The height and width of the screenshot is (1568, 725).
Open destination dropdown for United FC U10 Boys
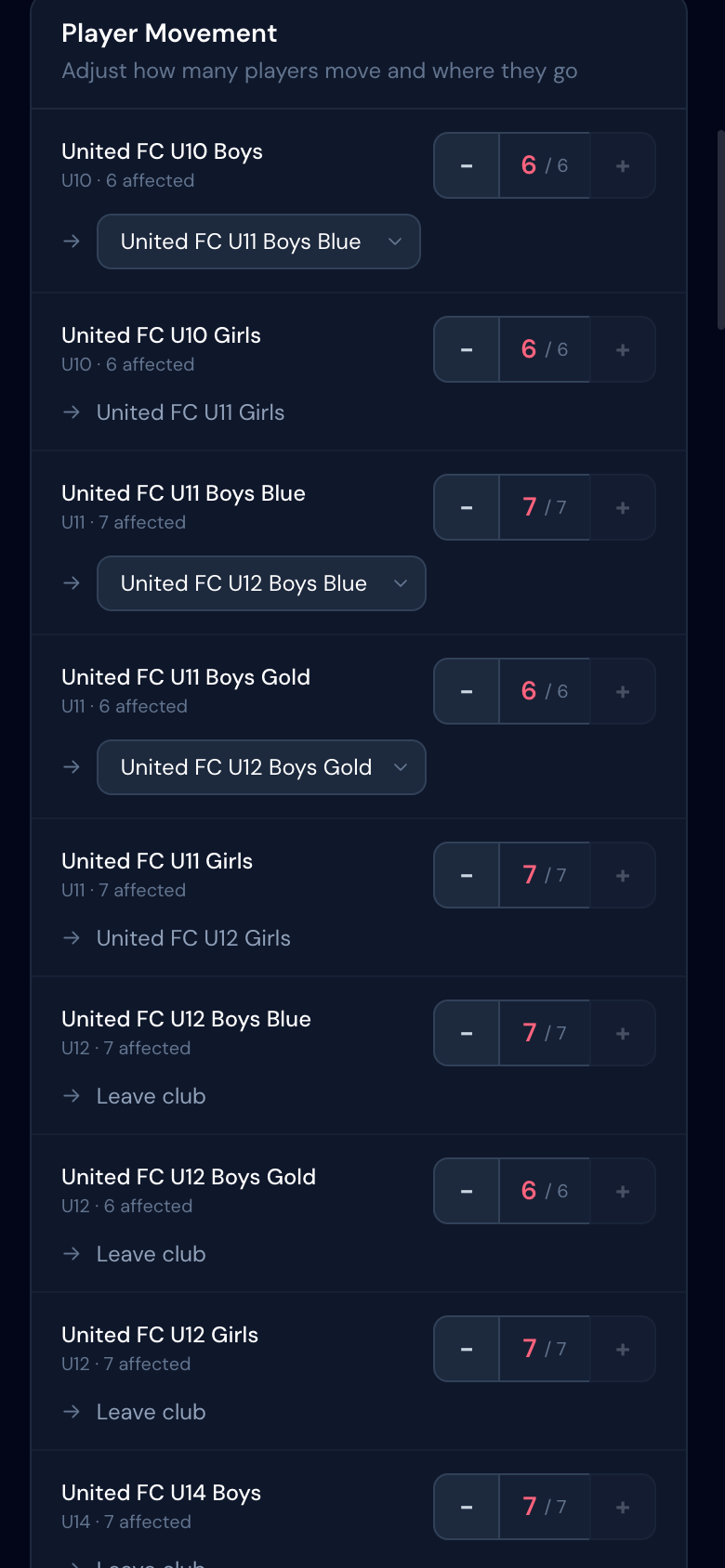click(258, 242)
